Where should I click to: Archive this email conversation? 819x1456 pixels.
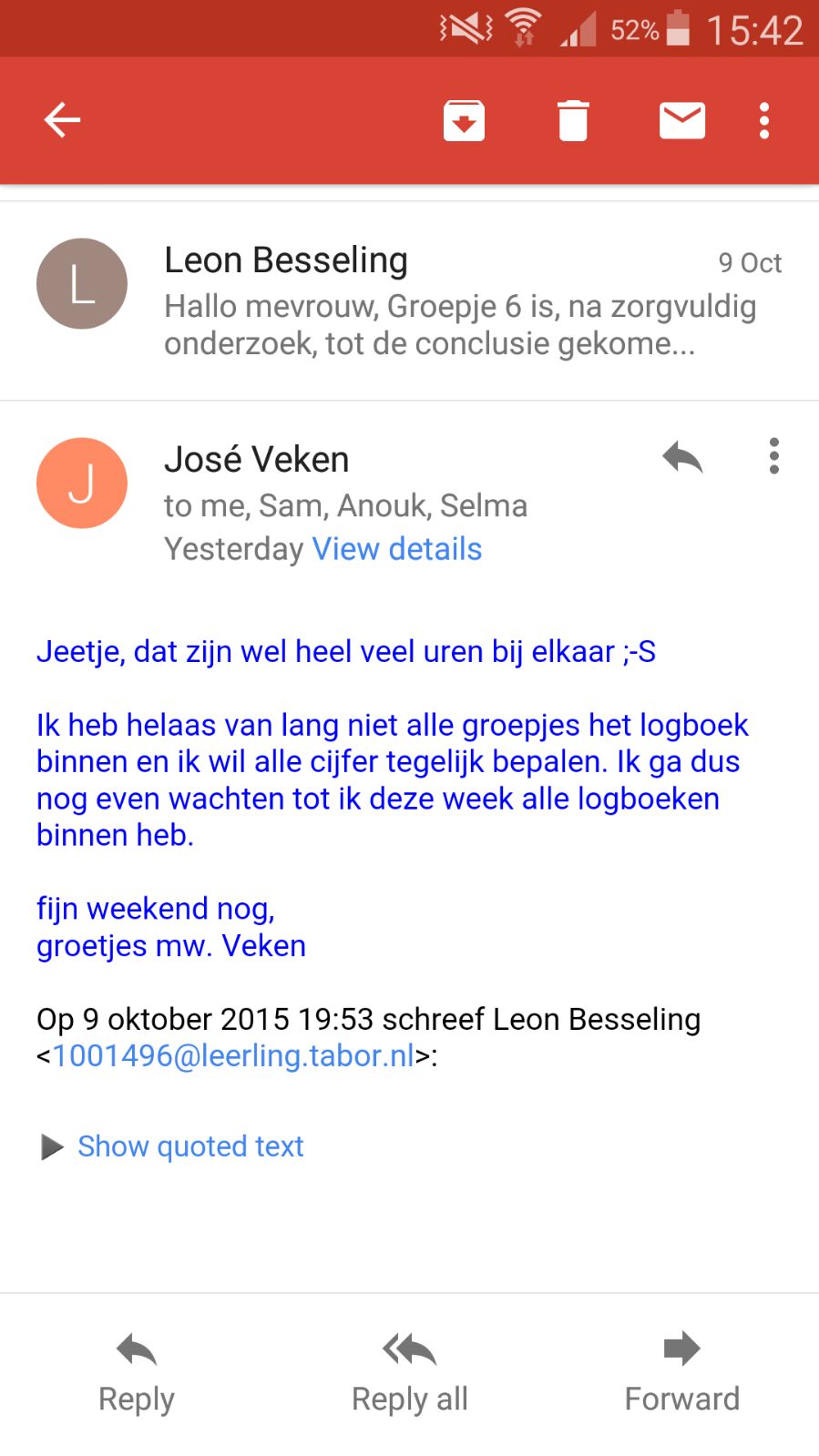click(x=464, y=120)
